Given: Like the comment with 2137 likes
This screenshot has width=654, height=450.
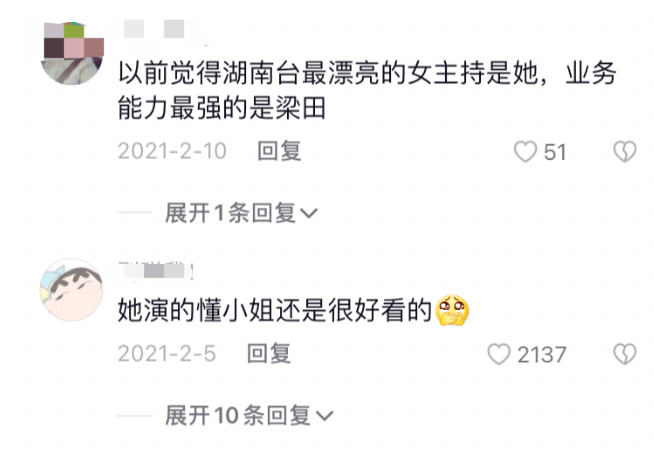Looking at the screenshot, I should pyautogui.click(x=499, y=354).
